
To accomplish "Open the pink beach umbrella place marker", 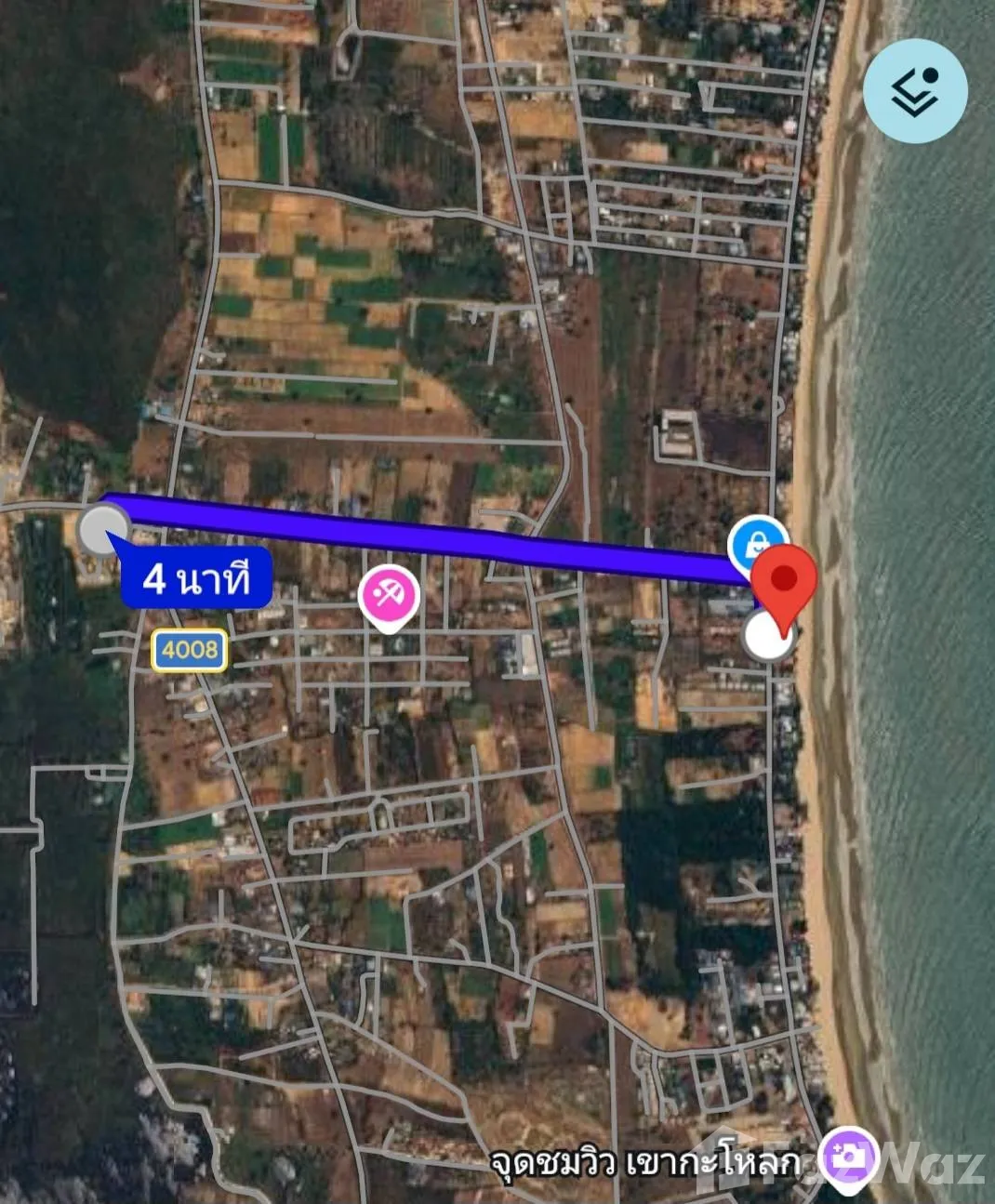I will tap(389, 596).
